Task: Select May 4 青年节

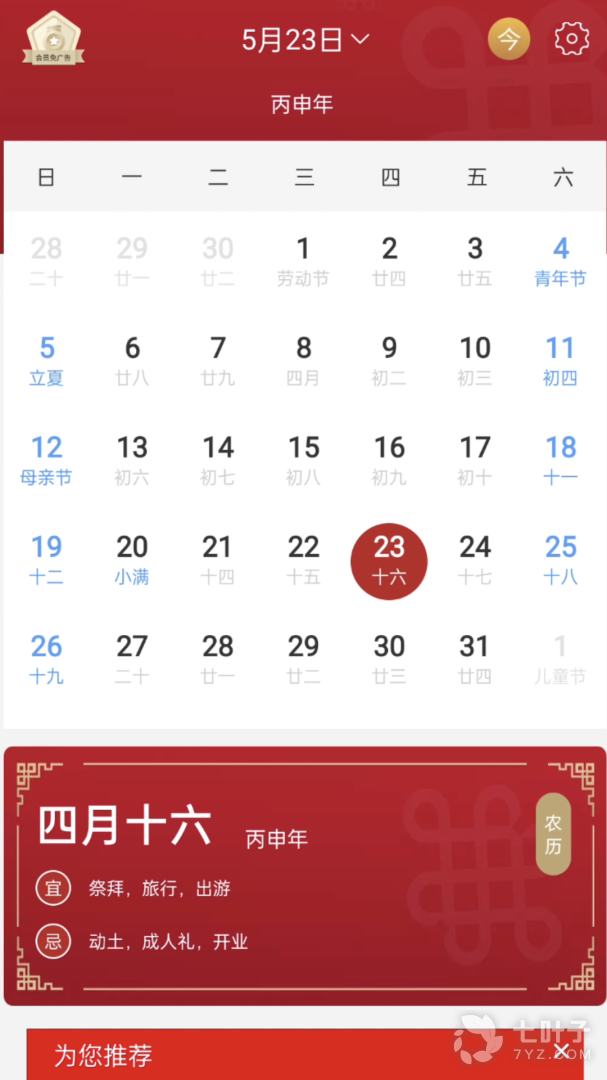Action: point(560,261)
